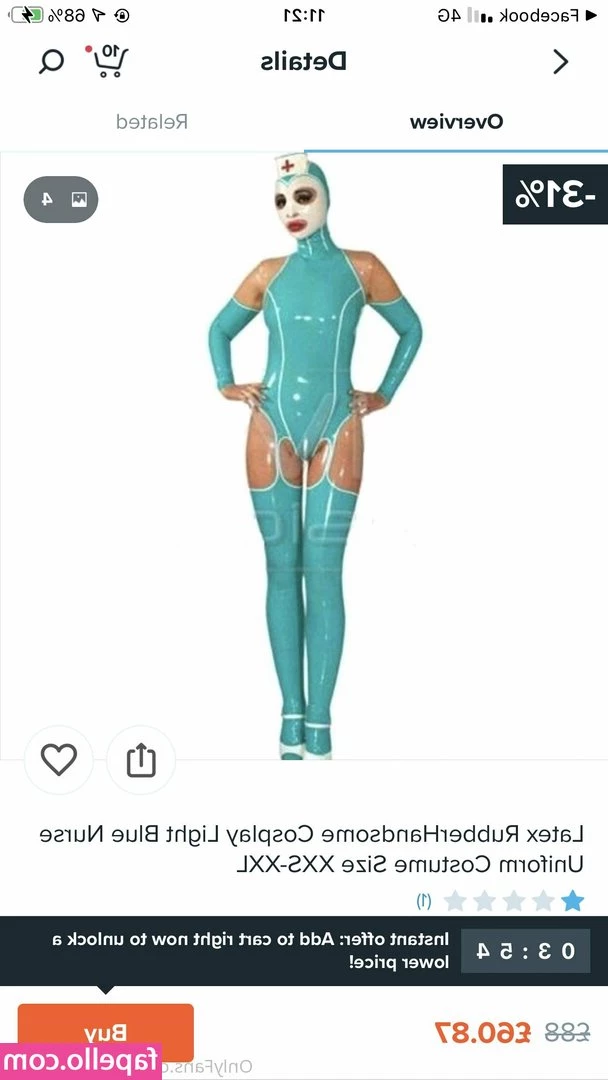Open the search magnifier
The width and height of the screenshot is (608, 1080).
coord(51,62)
